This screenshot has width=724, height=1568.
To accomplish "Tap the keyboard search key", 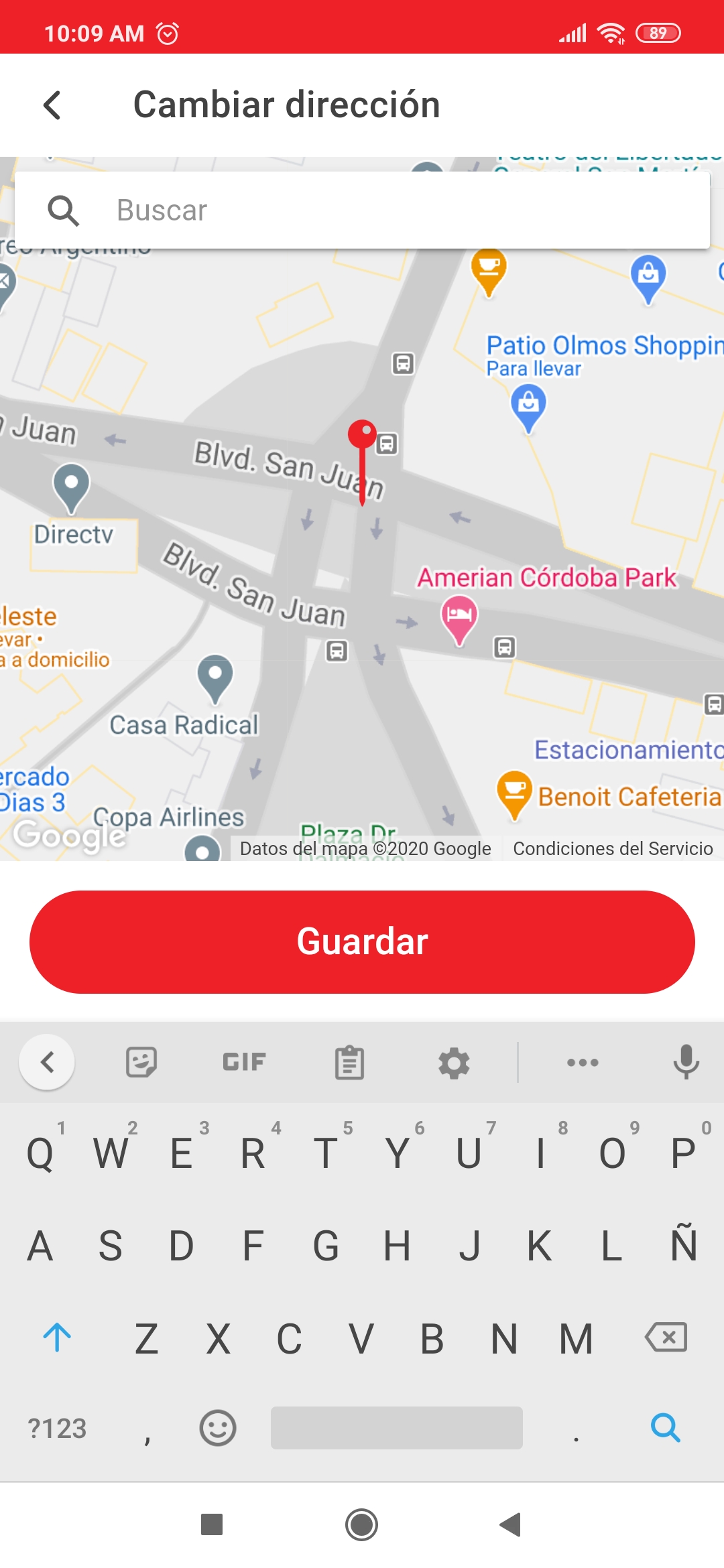I will (666, 1427).
